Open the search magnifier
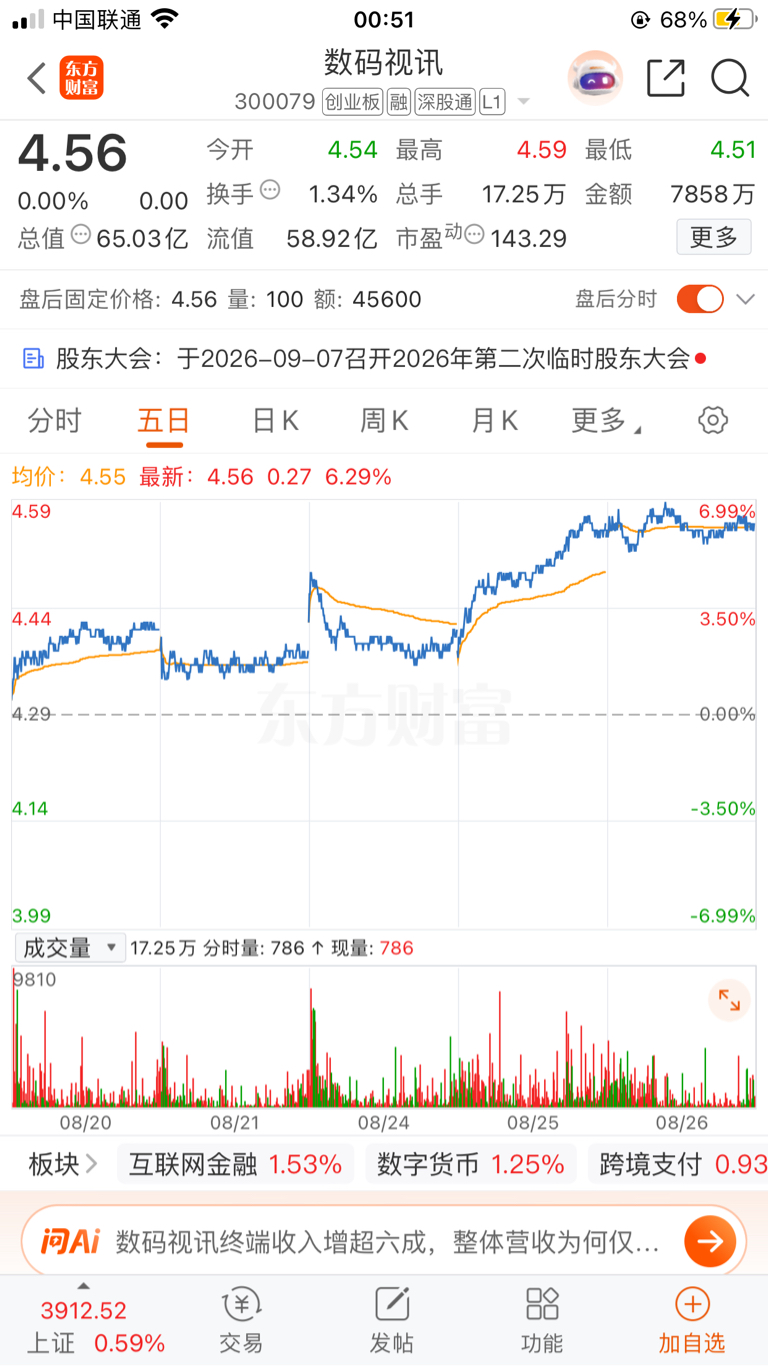This screenshot has height=1366, width=768. pyautogui.click(x=730, y=78)
